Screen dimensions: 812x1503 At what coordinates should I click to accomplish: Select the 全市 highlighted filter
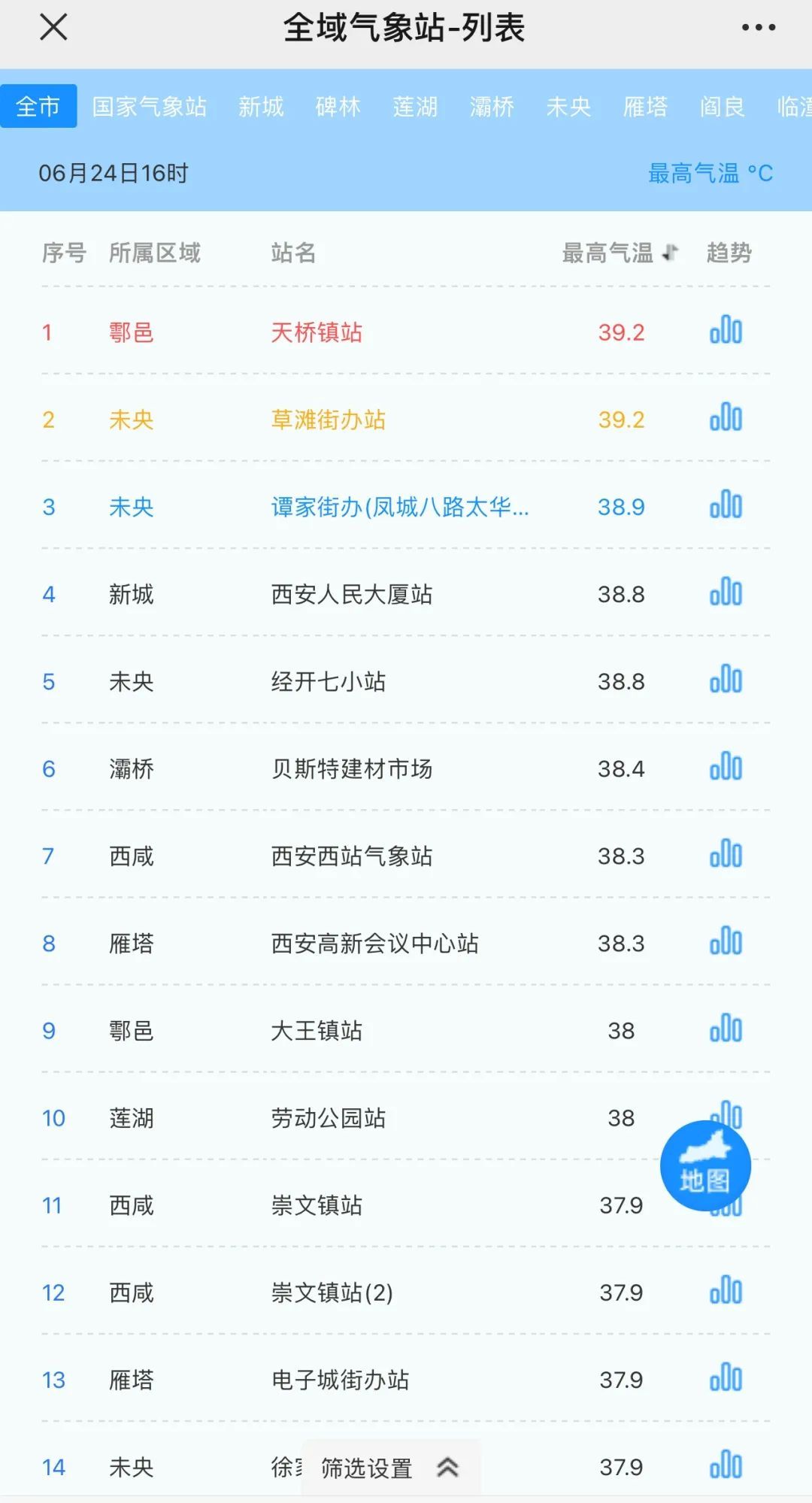(x=39, y=105)
